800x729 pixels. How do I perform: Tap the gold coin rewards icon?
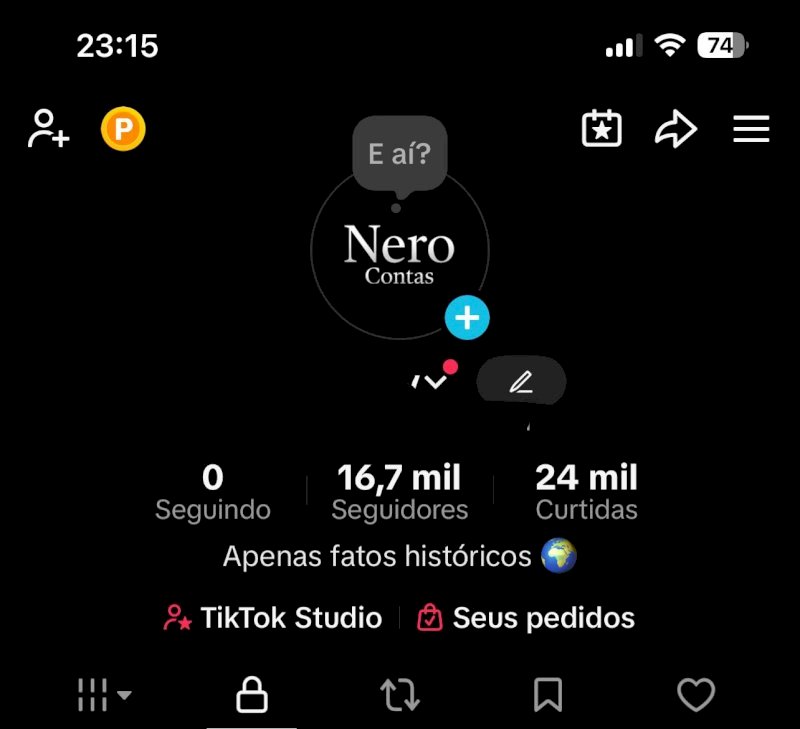click(x=123, y=129)
